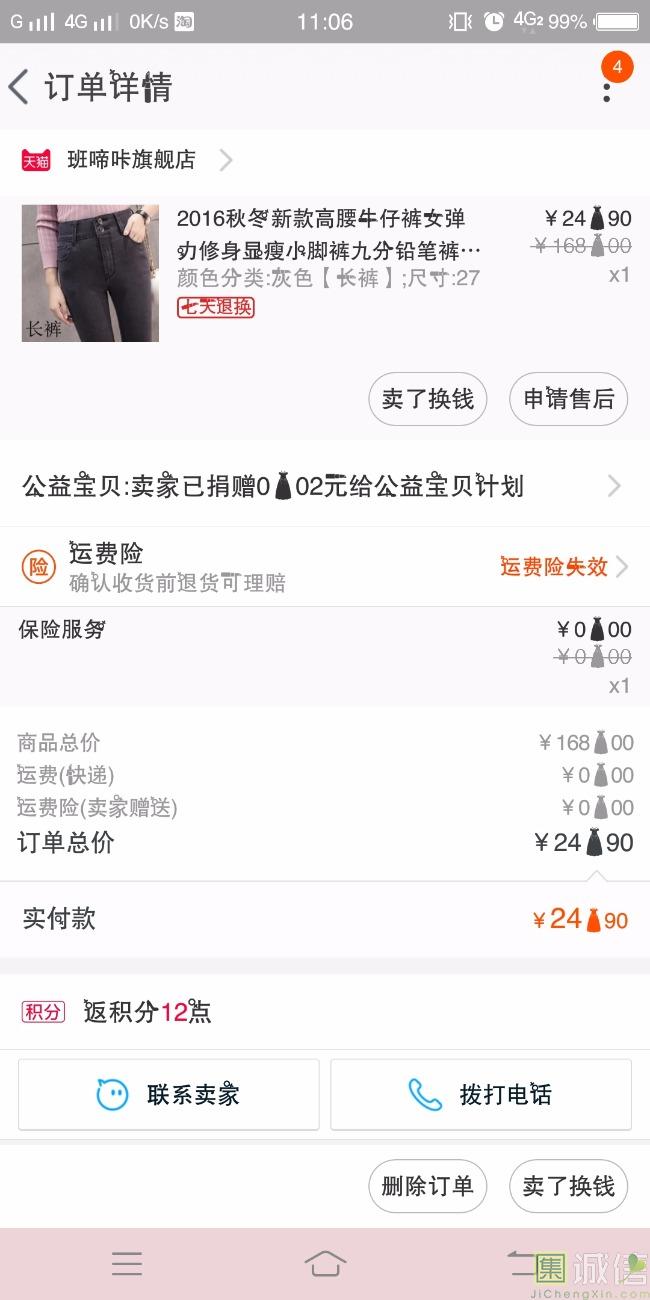Tap 拨打电话 to call the seller
Screen dimensions: 650x1300
tap(481, 1094)
